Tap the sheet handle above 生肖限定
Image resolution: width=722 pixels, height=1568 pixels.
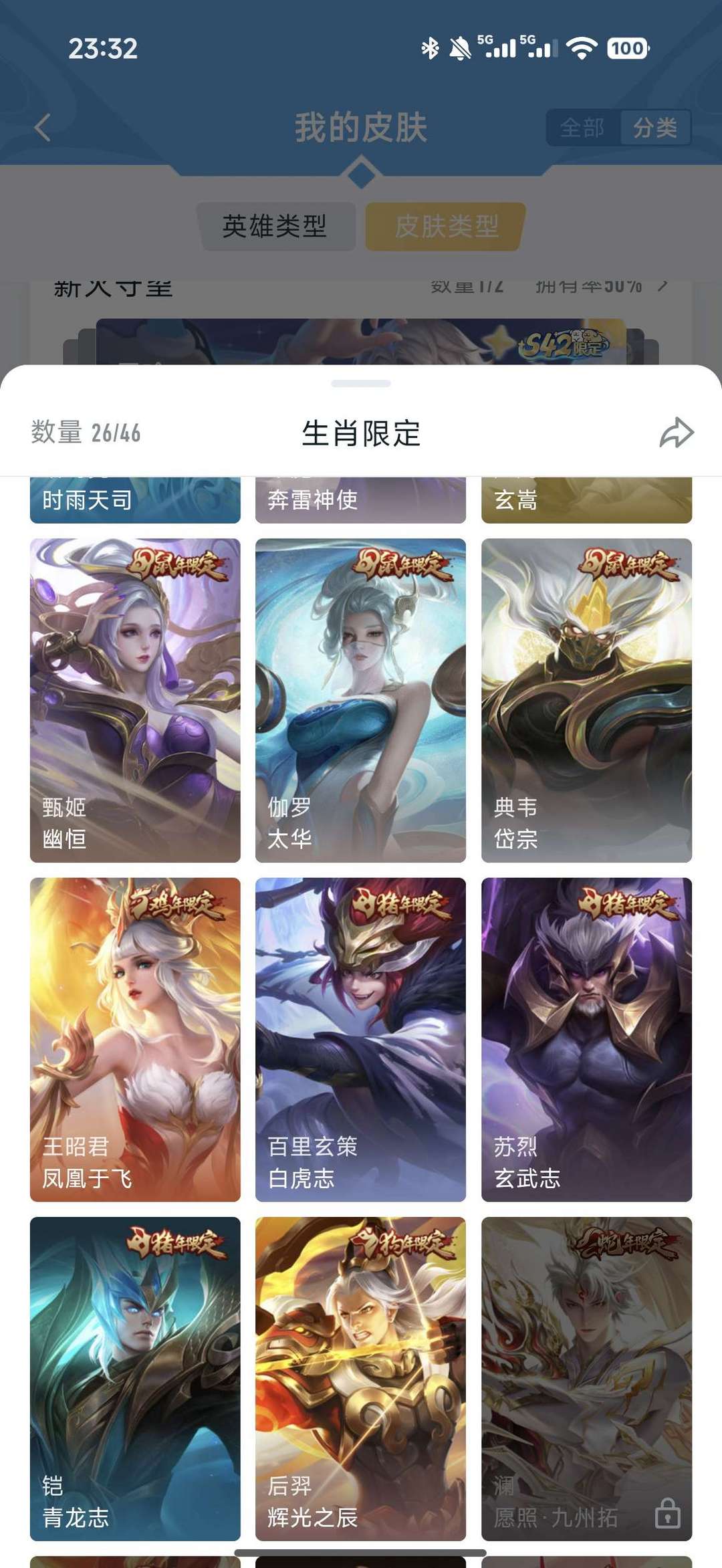coord(361,384)
